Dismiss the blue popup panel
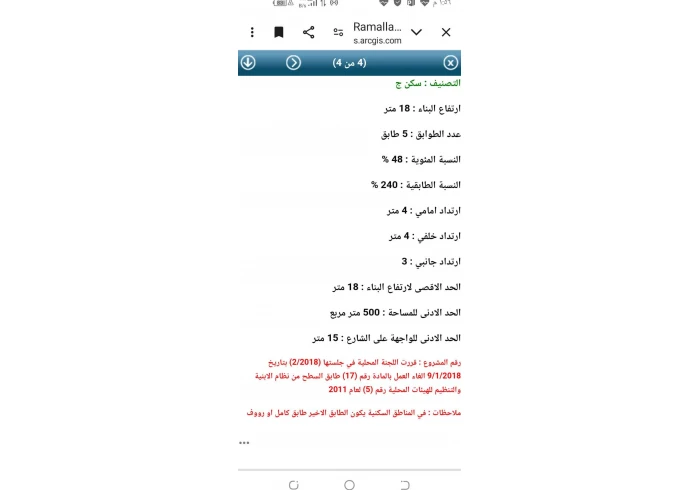The width and height of the screenshot is (700, 490). 451,63
